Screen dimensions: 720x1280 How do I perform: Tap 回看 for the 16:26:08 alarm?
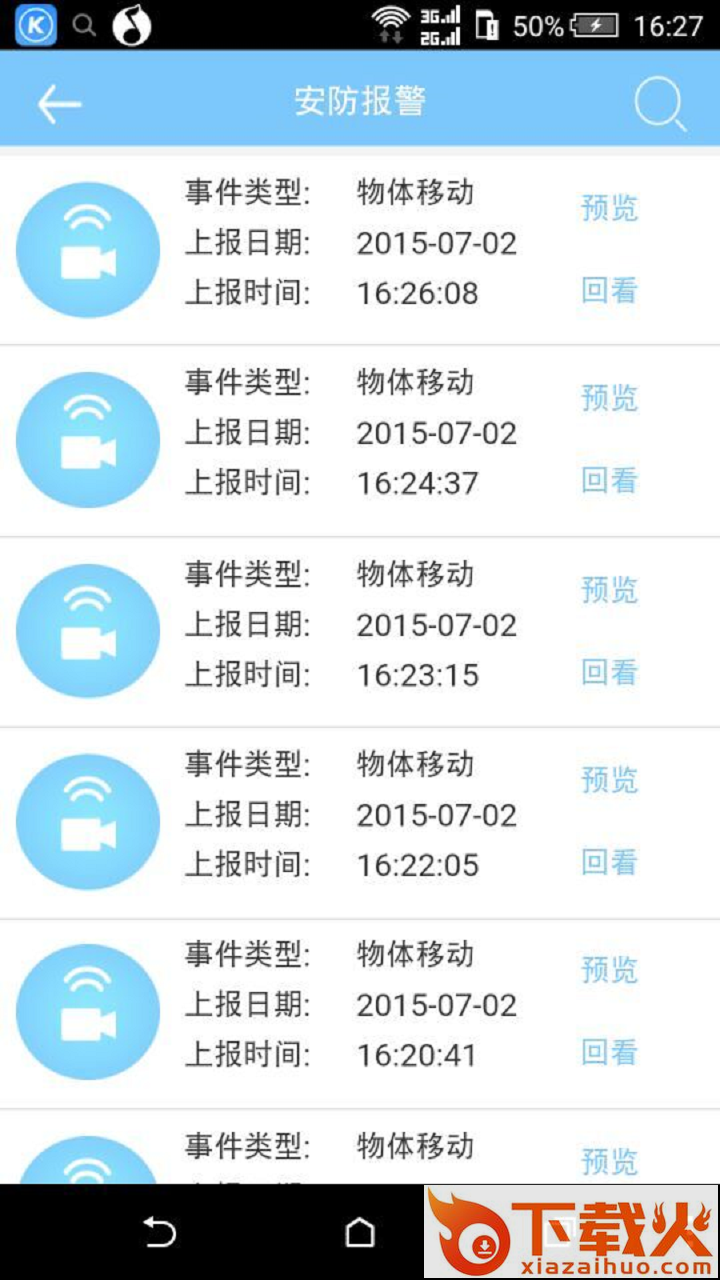click(609, 291)
